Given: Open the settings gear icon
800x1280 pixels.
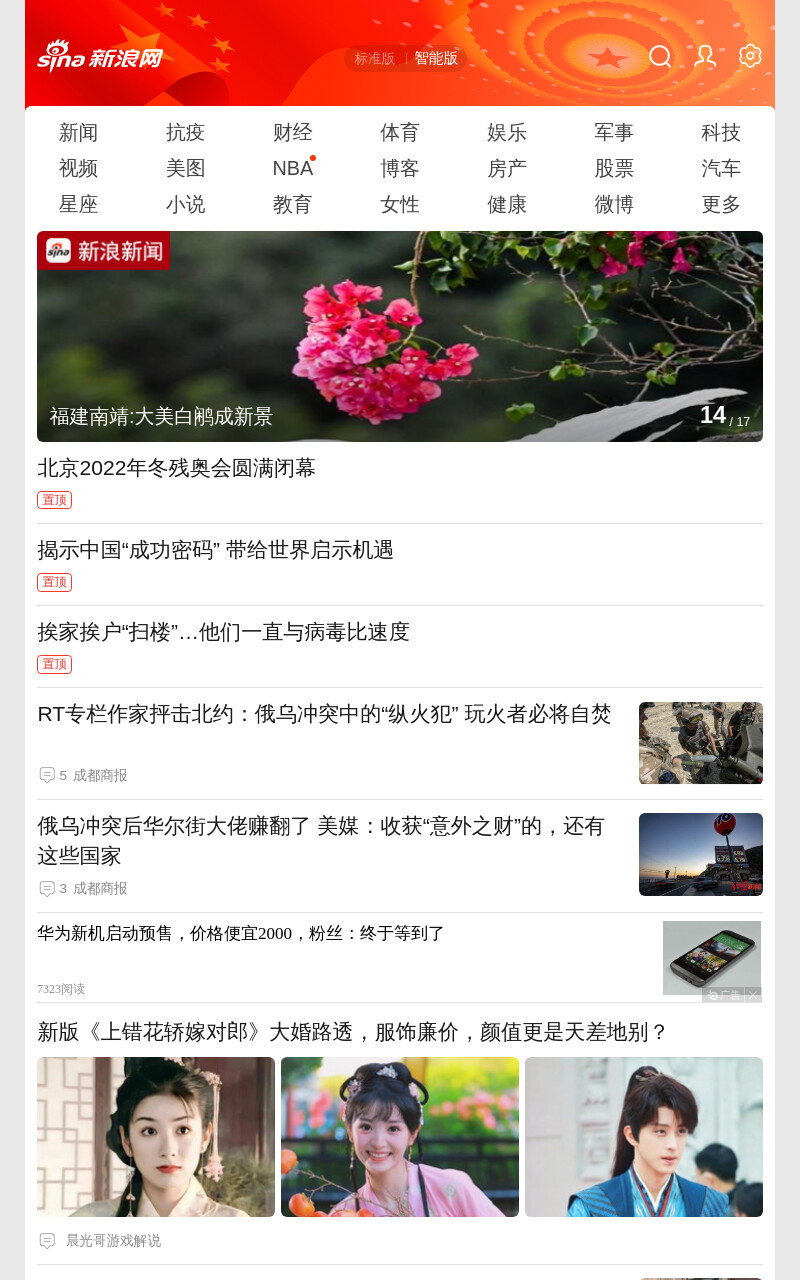Looking at the screenshot, I should pyautogui.click(x=750, y=56).
